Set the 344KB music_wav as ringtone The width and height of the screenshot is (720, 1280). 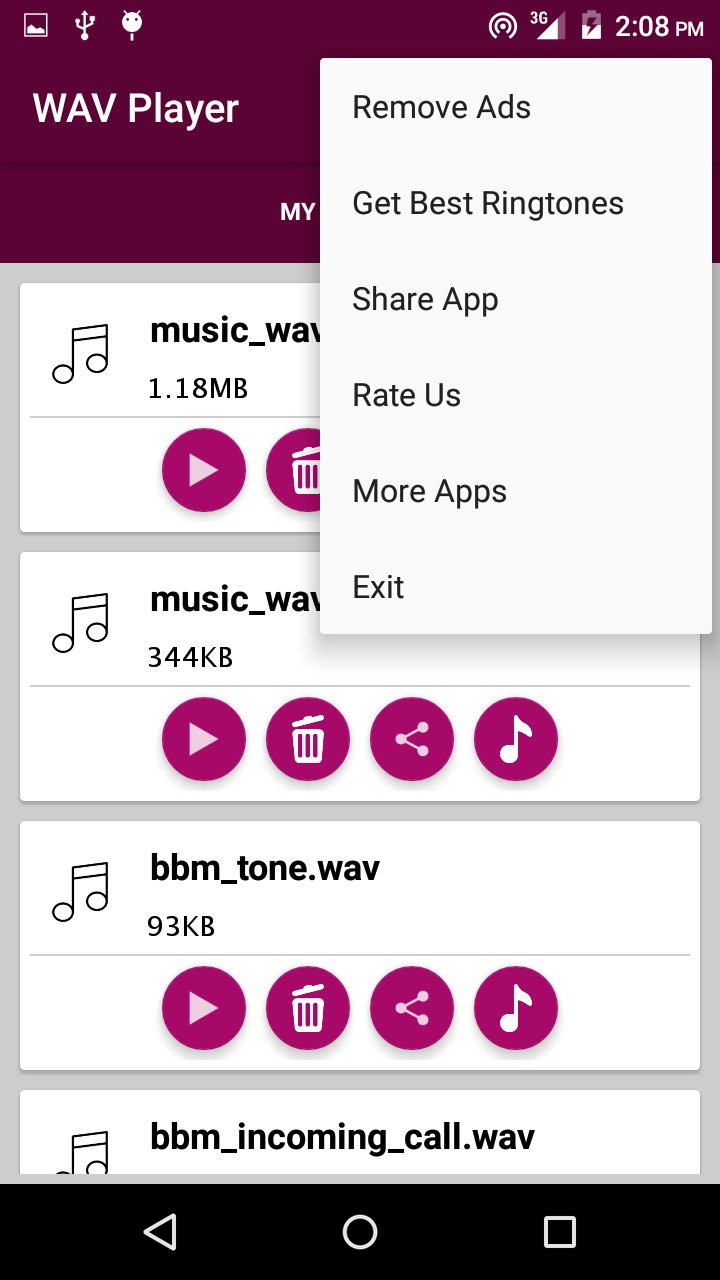515,739
